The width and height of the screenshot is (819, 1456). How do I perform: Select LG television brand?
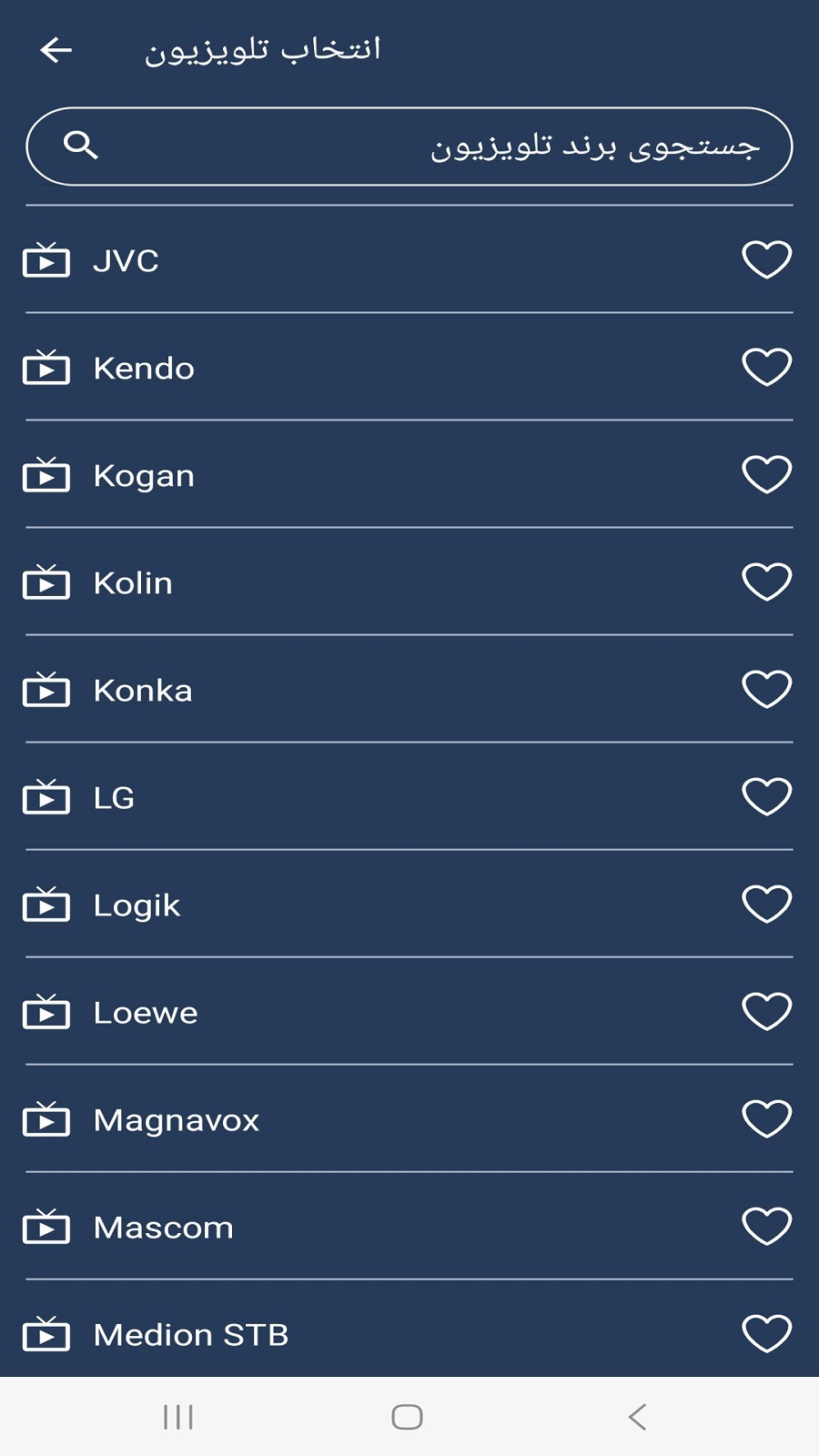click(114, 798)
